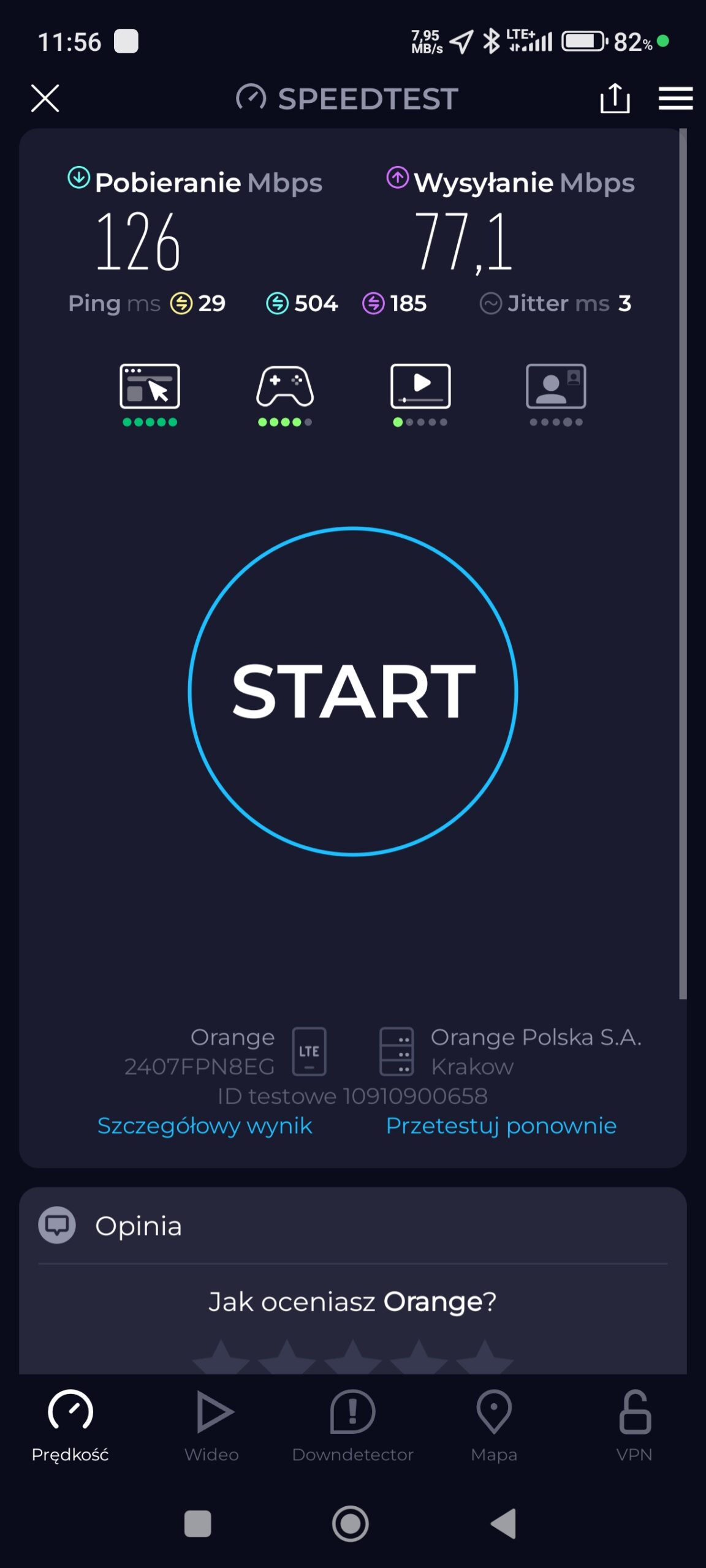Image resolution: width=706 pixels, height=1568 pixels.
Task: Share the speed test result
Action: (x=615, y=98)
